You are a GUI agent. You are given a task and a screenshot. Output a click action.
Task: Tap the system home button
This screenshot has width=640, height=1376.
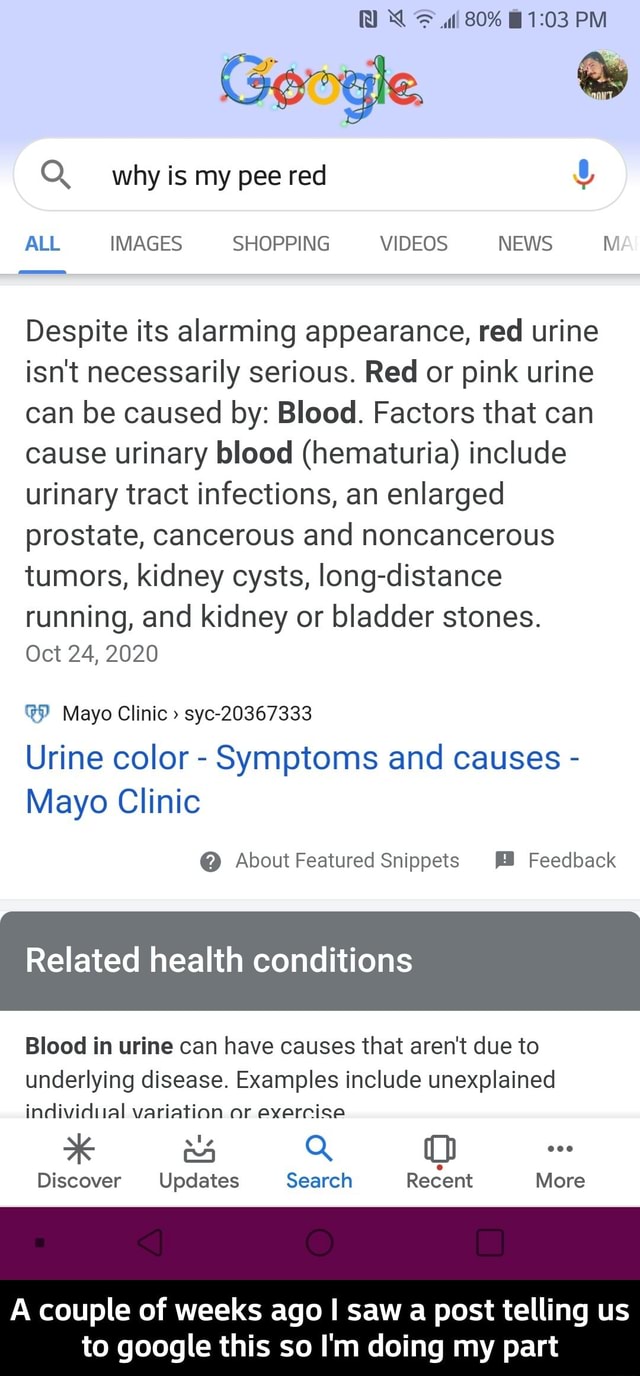coord(320,1243)
